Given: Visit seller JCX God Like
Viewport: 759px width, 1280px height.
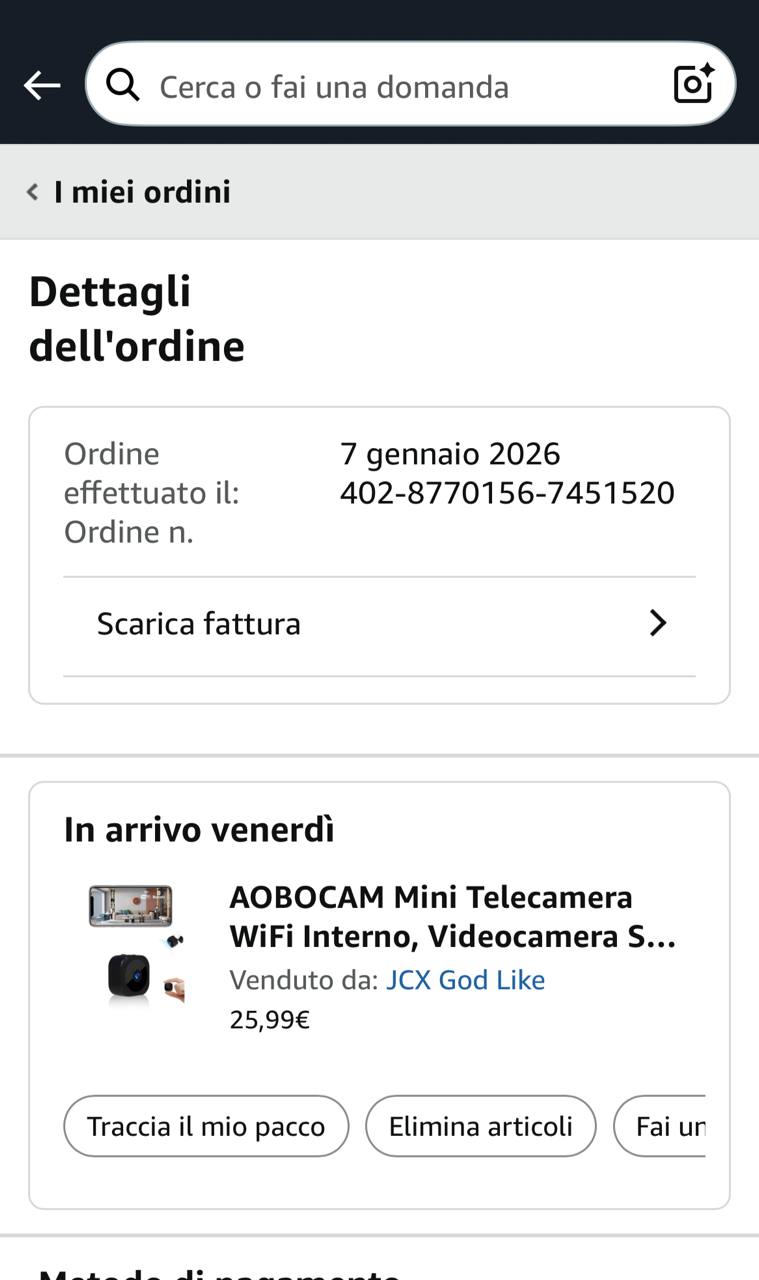Looking at the screenshot, I should click(465, 980).
